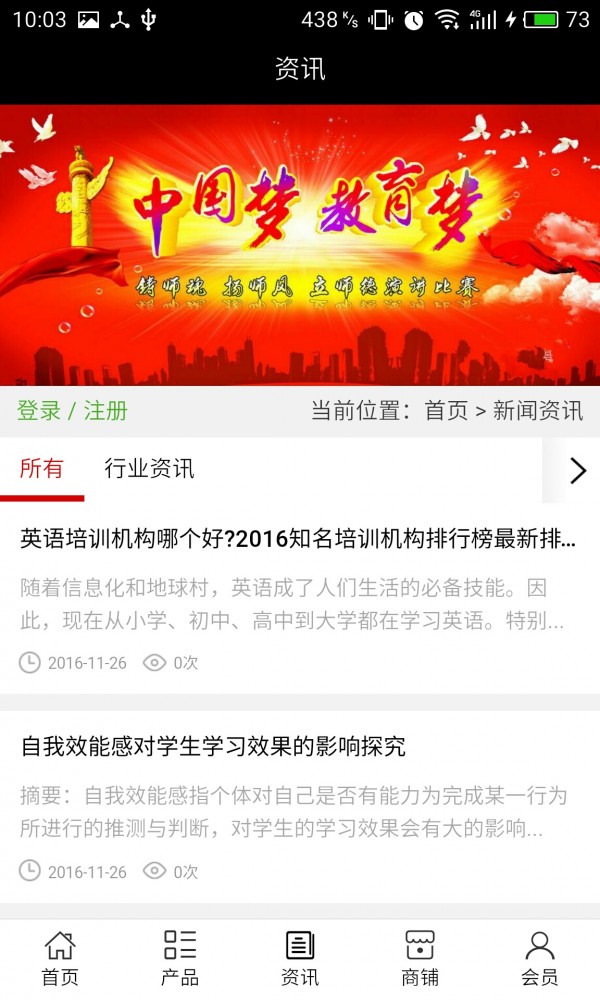600x1000 pixels.
Task: Switch to the 产品 bottom tab
Action: click(x=180, y=959)
